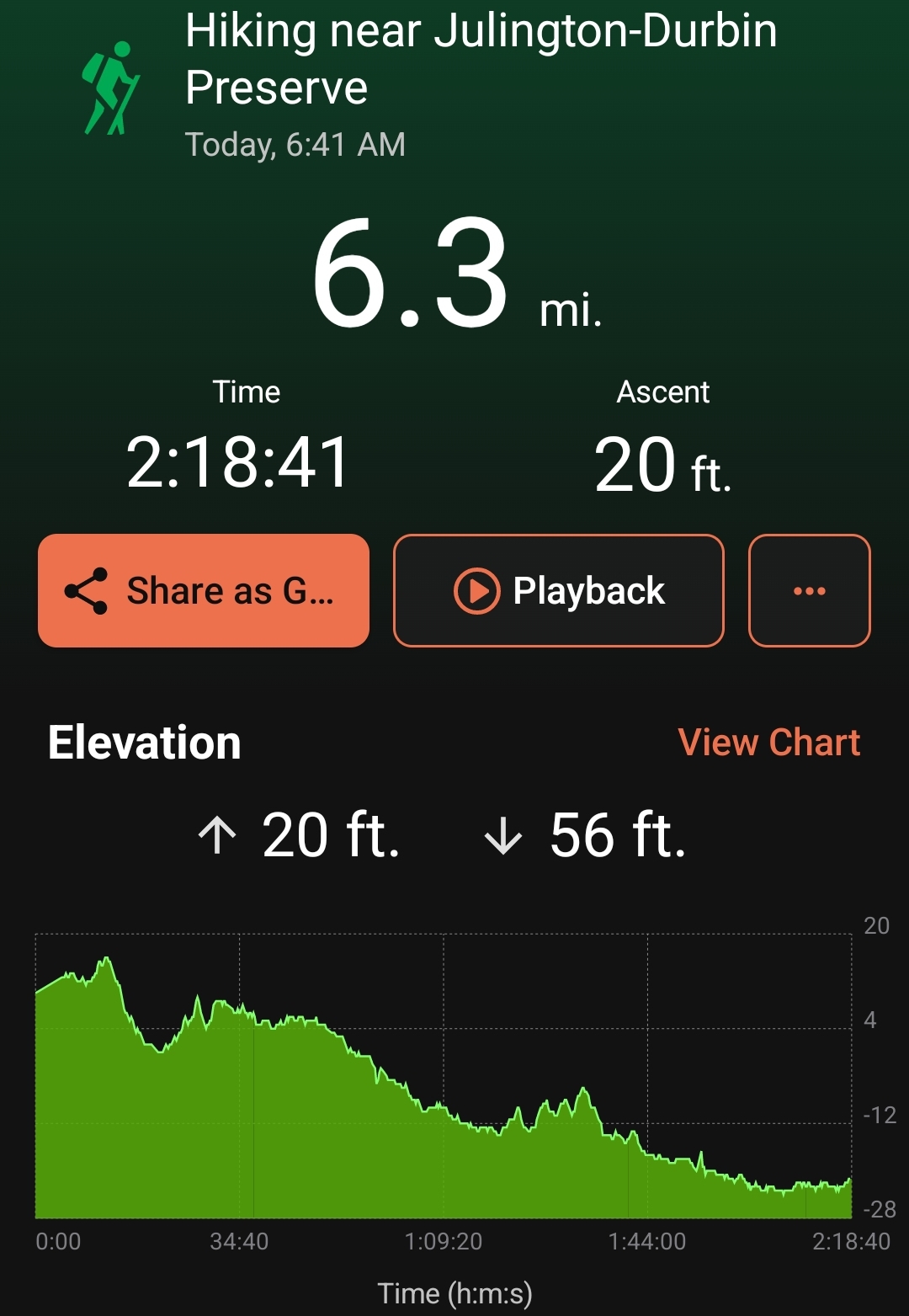
Task: Open the three-dot more options button
Action: [809, 590]
